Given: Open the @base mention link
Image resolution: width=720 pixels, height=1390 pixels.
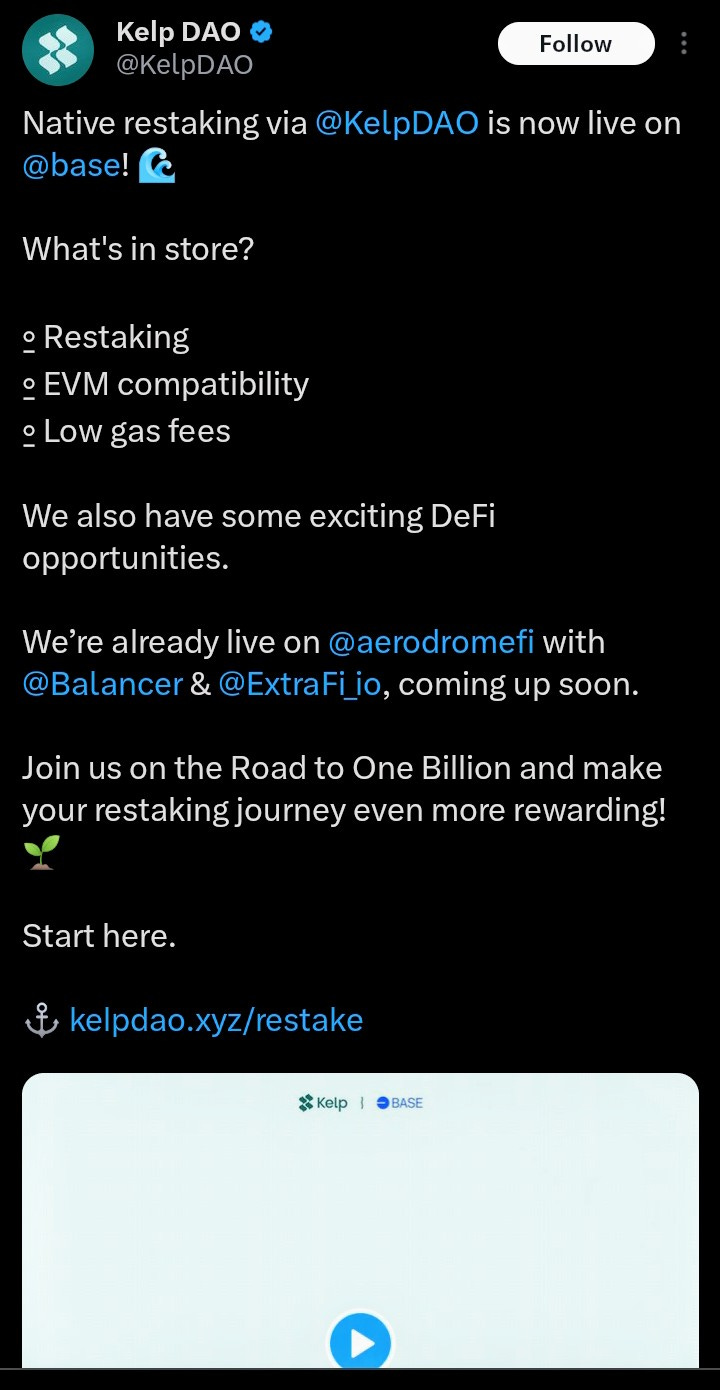Looking at the screenshot, I should (x=71, y=165).
